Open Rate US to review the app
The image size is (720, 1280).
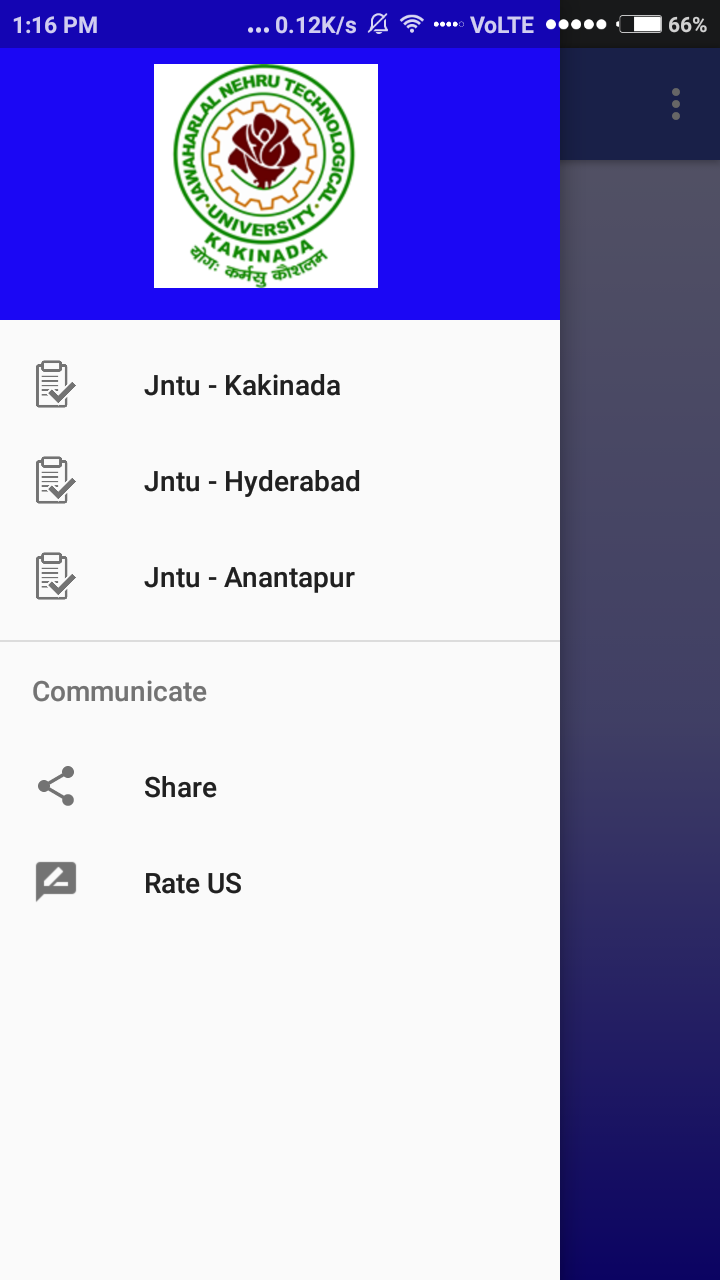(192, 883)
